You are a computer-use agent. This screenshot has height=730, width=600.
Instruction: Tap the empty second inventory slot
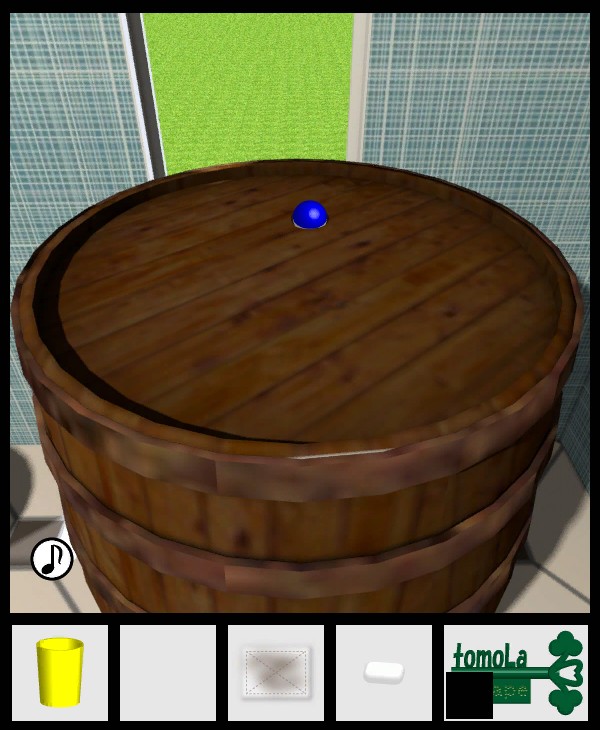pyautogui.click(x=168, y=673)
